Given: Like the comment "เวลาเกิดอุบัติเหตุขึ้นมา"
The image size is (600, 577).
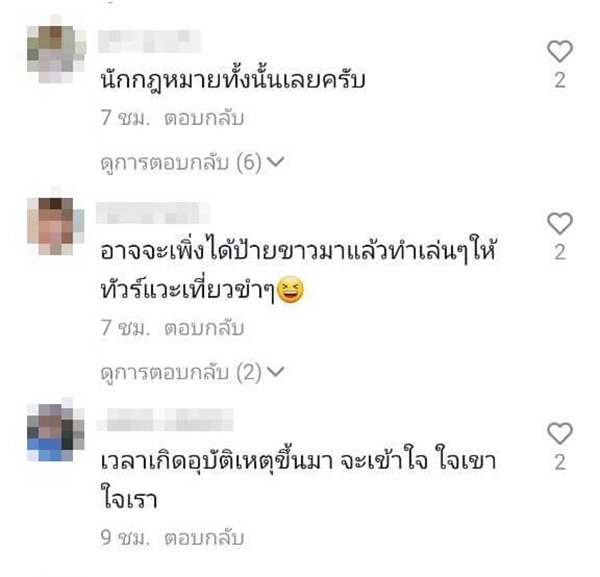Looking at the screenshot, I should point(561,434).
